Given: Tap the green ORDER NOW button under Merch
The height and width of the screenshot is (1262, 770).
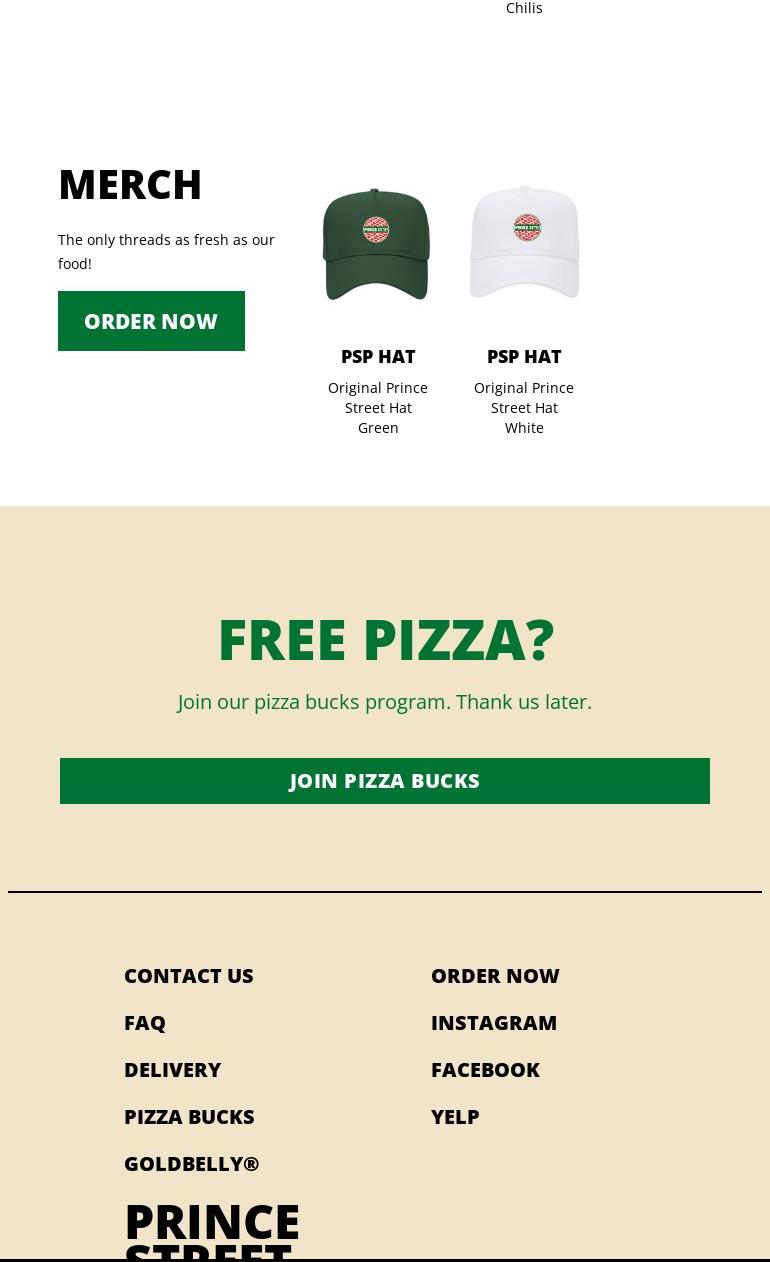Looking at the screenshot, I should (x=151, y=321).
